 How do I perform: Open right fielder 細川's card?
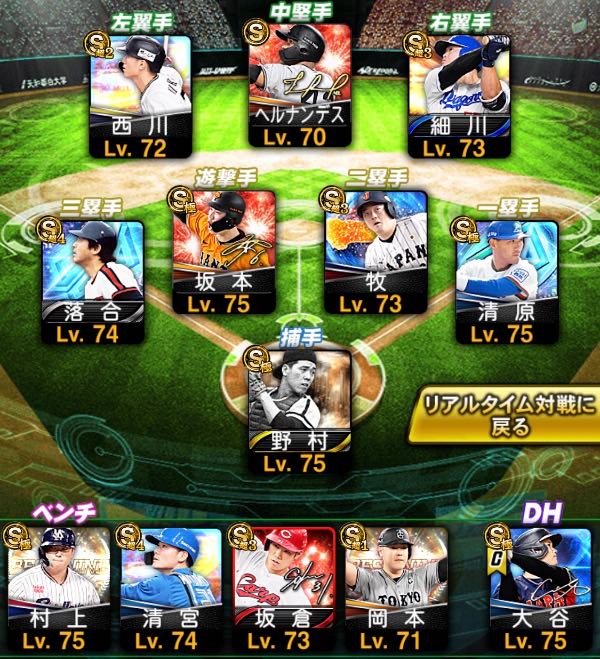click(x=459, y=96)
